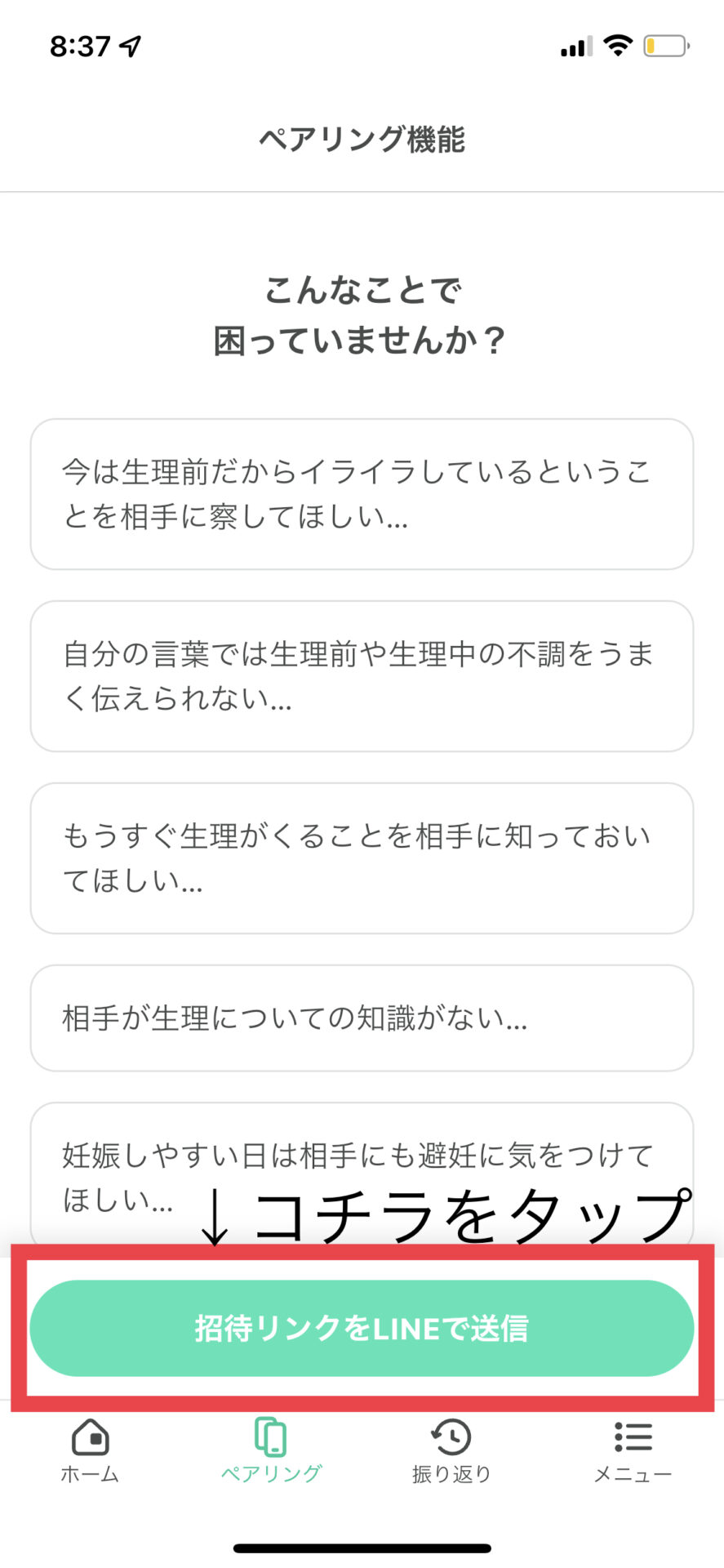Open the 振り返り tab
The width and height of the screenshot is (724, 1568).
coord(451,1451)
